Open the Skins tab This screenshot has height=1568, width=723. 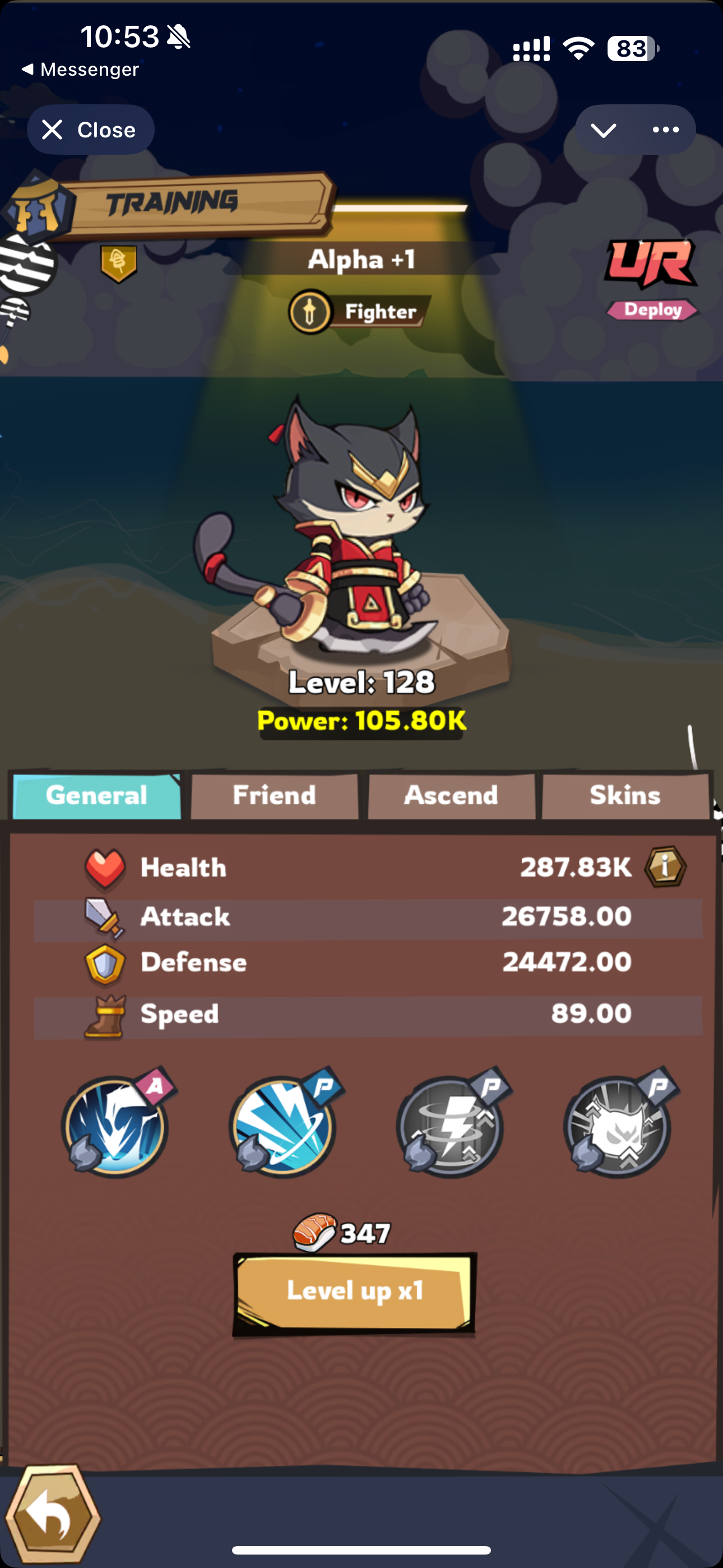(x=625, y=795)
